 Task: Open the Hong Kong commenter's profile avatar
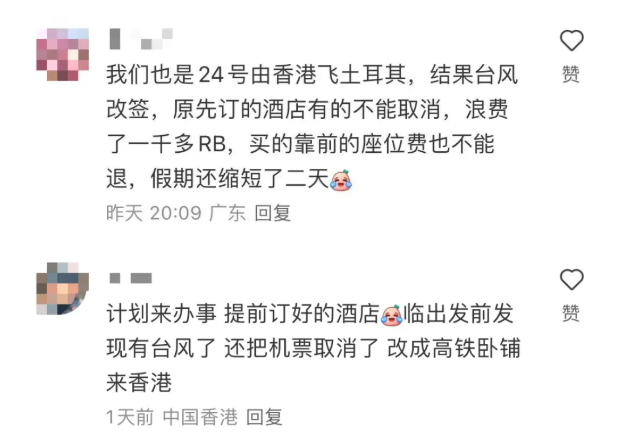click(62, 290)
